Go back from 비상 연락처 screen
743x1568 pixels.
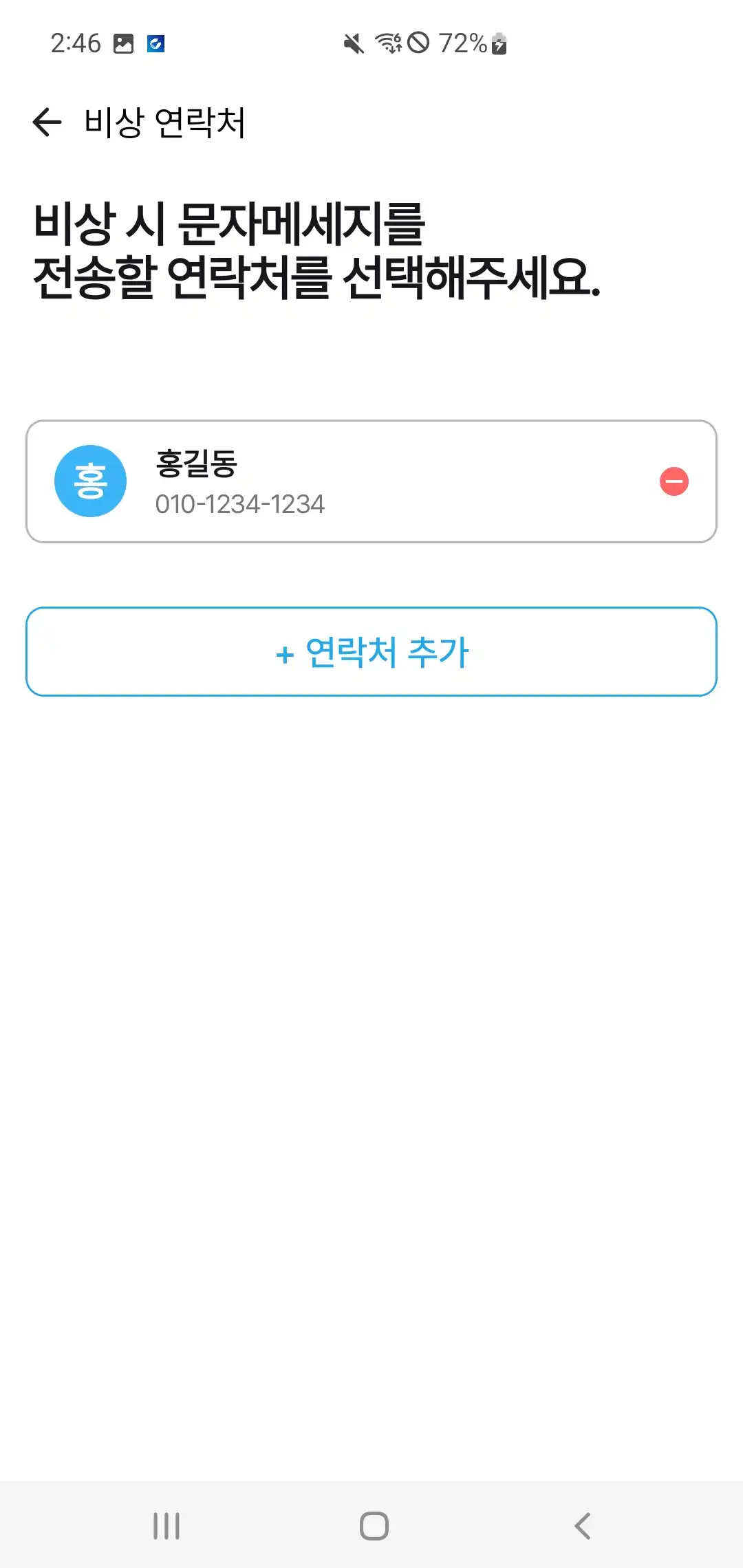[47, 122]
